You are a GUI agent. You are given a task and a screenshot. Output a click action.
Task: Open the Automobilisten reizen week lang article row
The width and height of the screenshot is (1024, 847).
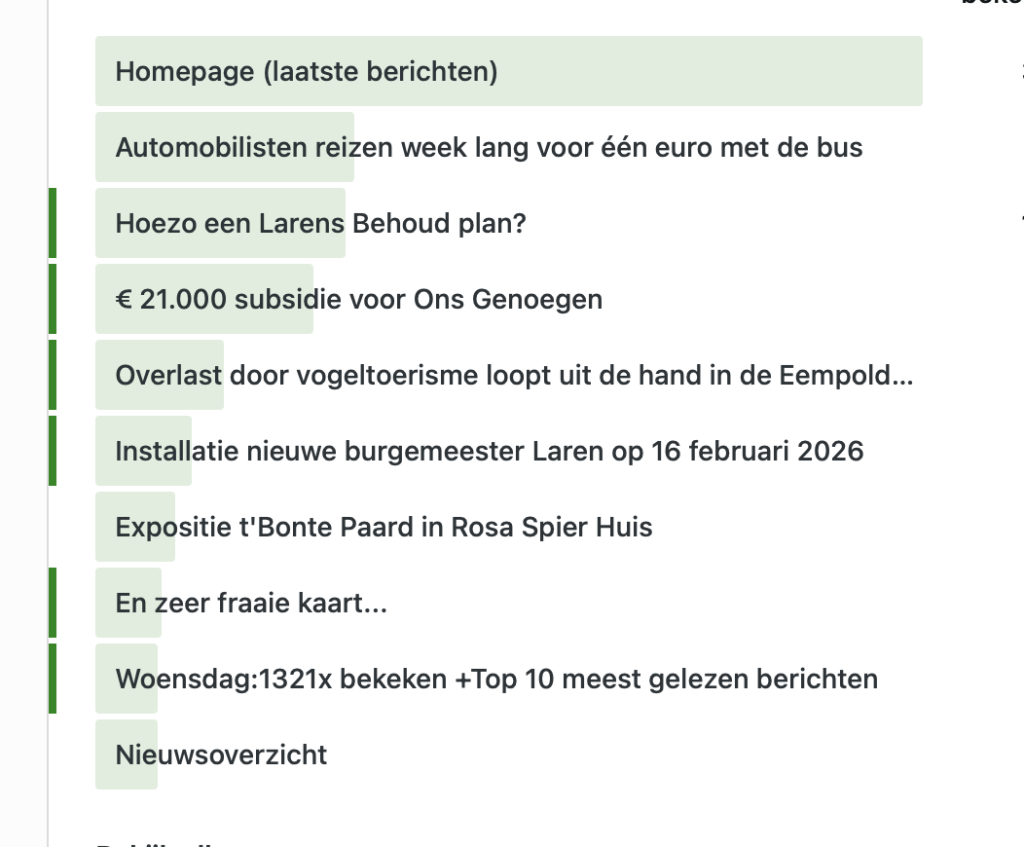(x=488, y=148)
